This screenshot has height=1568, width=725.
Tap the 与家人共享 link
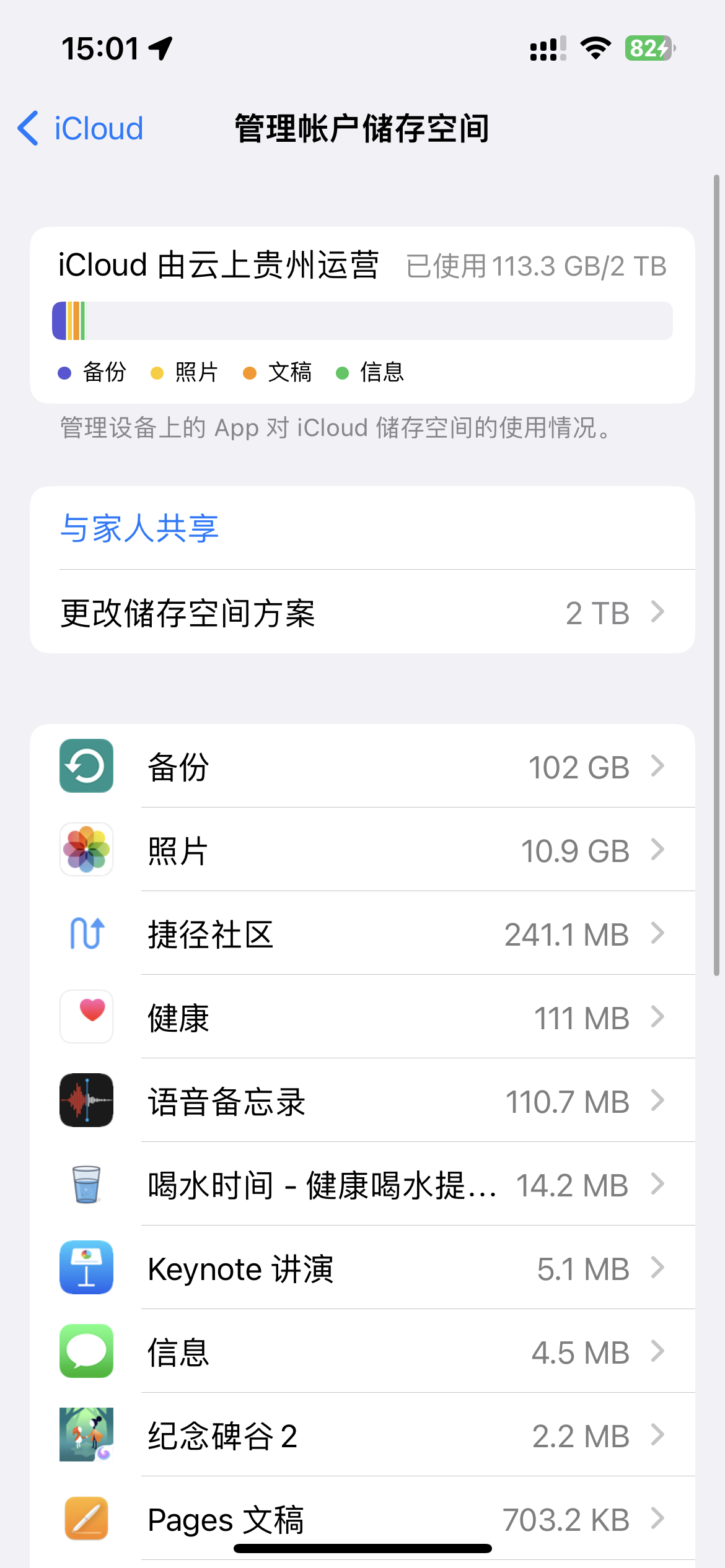(x=139, y=529)
